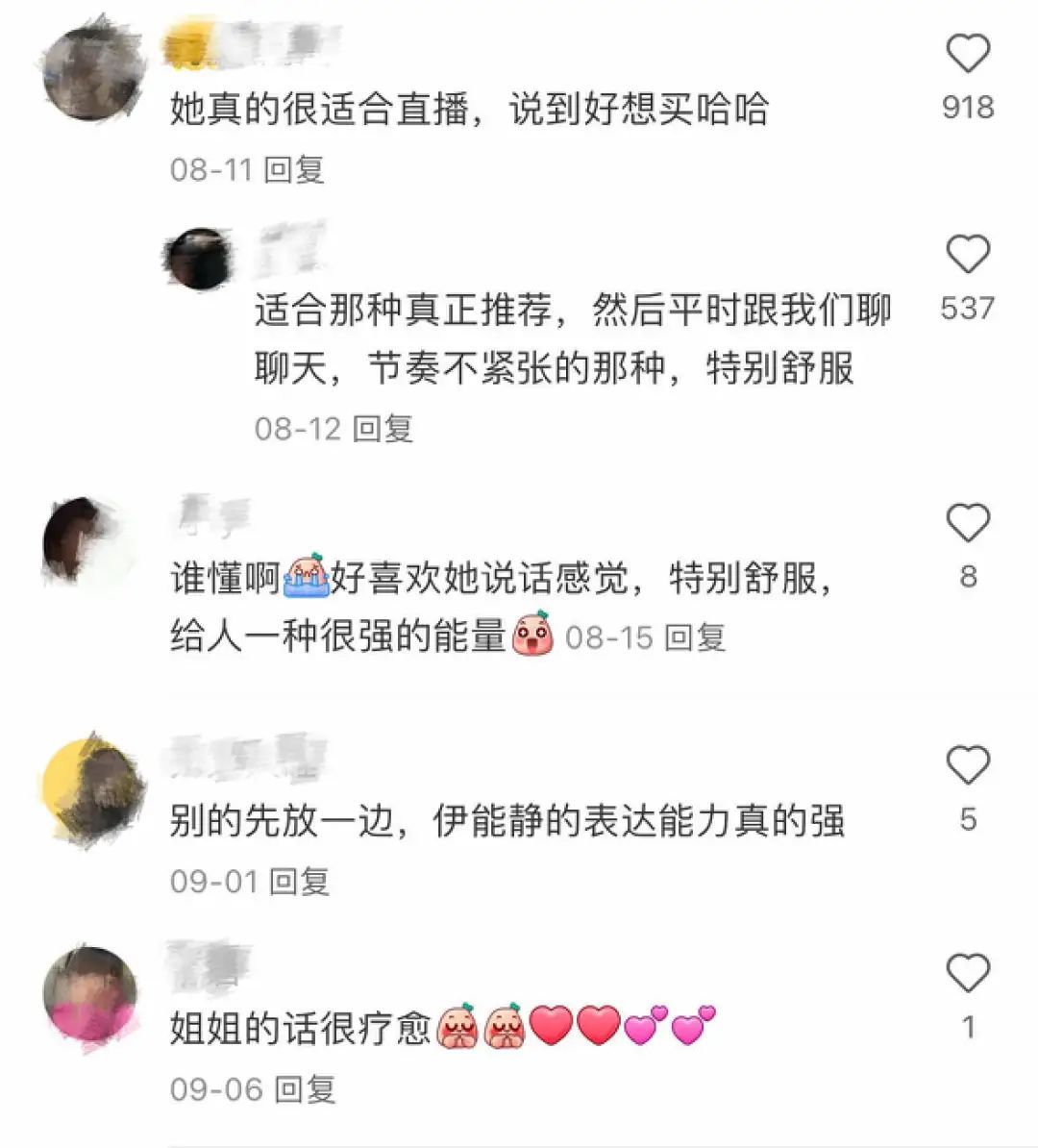
Task: Reply to the 08-12 comment
Action: (383, 428)
